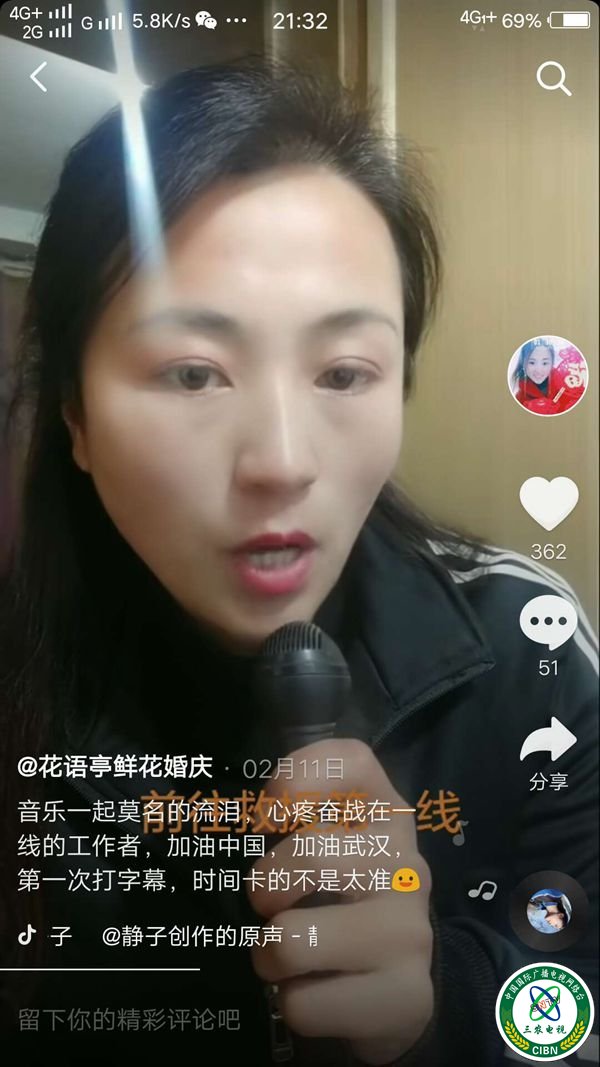The height and width of the screenshot is (1067, 600).
Task: Like this video with the heart
Action: [x=549, y=503]
